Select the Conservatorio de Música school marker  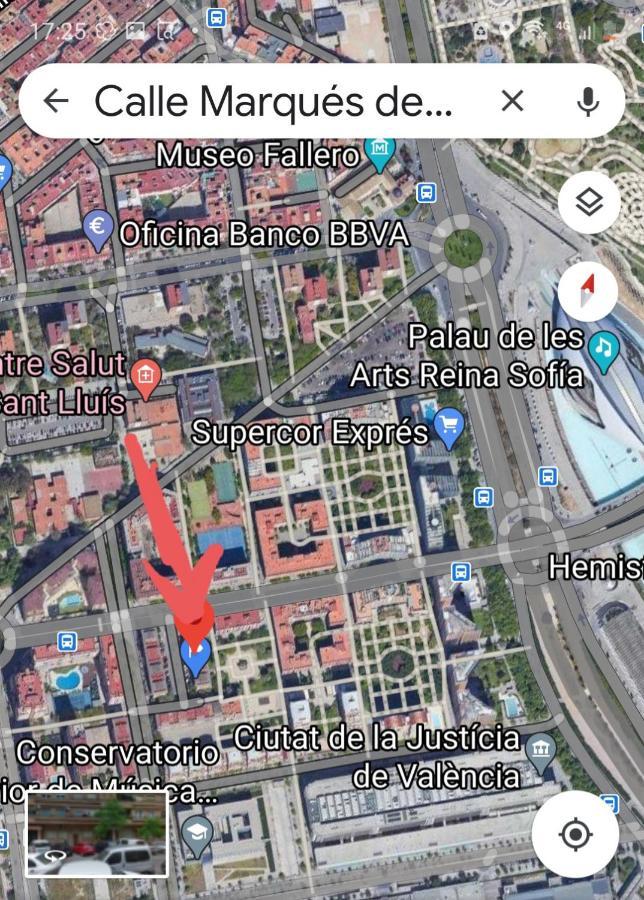pyautogui.click(x=197, y=831)
